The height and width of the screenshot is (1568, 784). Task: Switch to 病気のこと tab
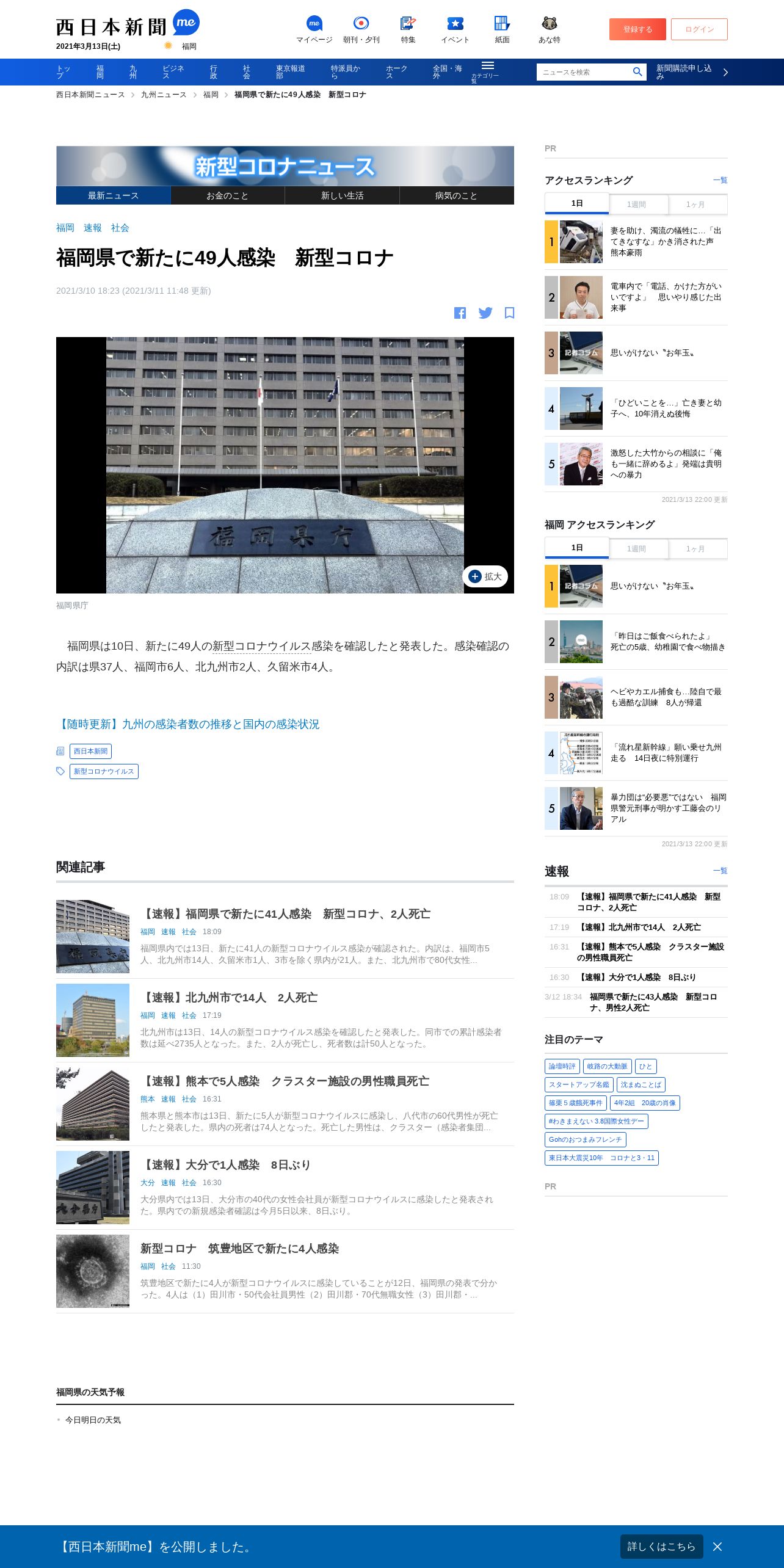click(x=456, y=195)
